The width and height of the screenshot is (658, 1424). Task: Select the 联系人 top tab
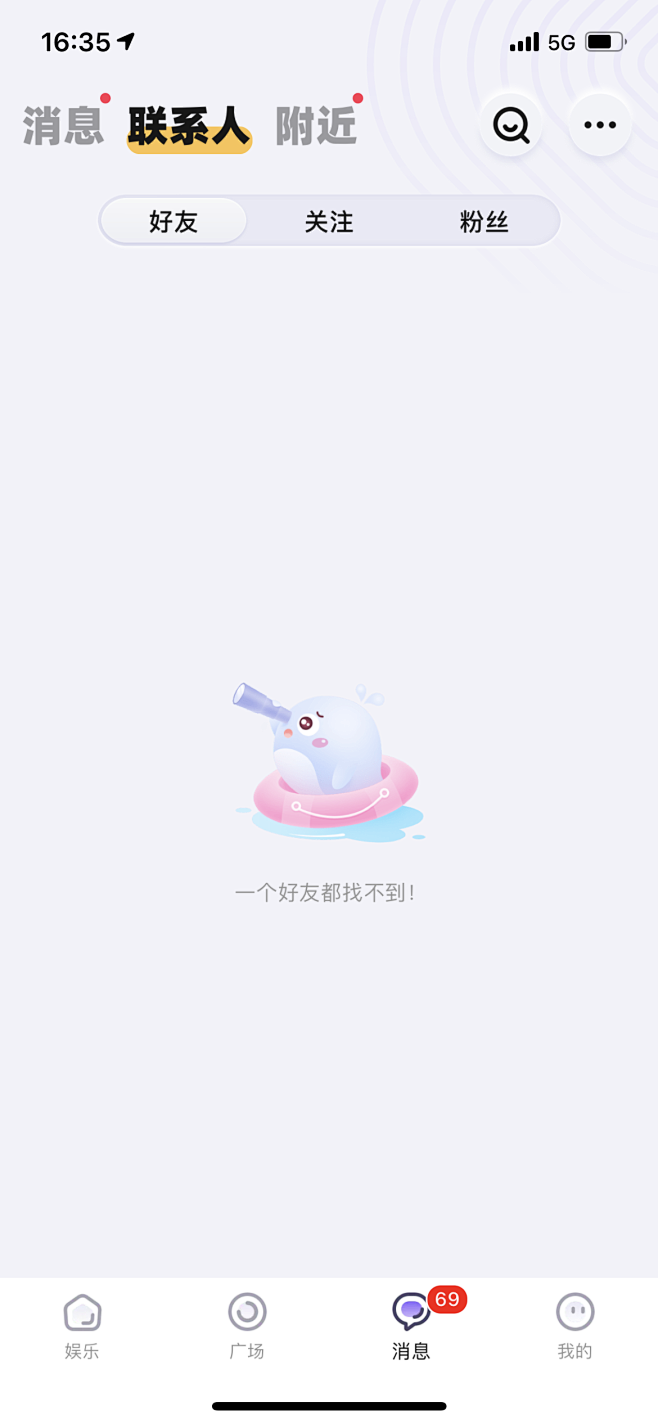click(189, 127)
